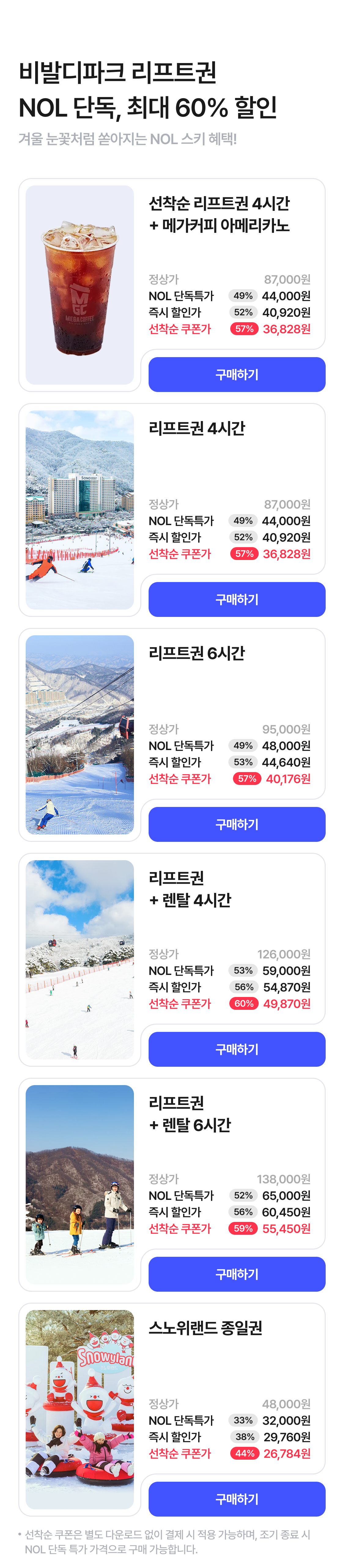Screen dimensions: 344x1568
Task: Select 구매하기 for 리프트권 + 렌탈 6시간
Action: (x=236, y=1273)
